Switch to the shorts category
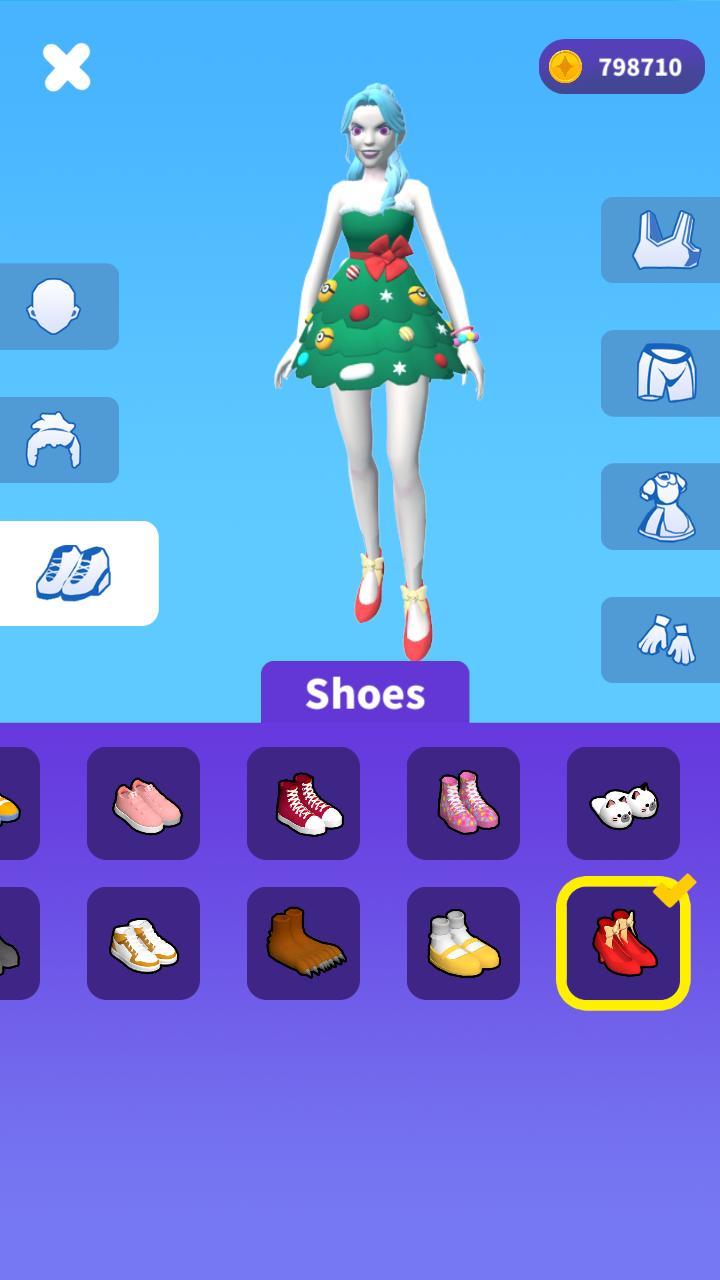Image resolution: width=720 pixels, height=1280 pixels. click(x=662, y=373)
